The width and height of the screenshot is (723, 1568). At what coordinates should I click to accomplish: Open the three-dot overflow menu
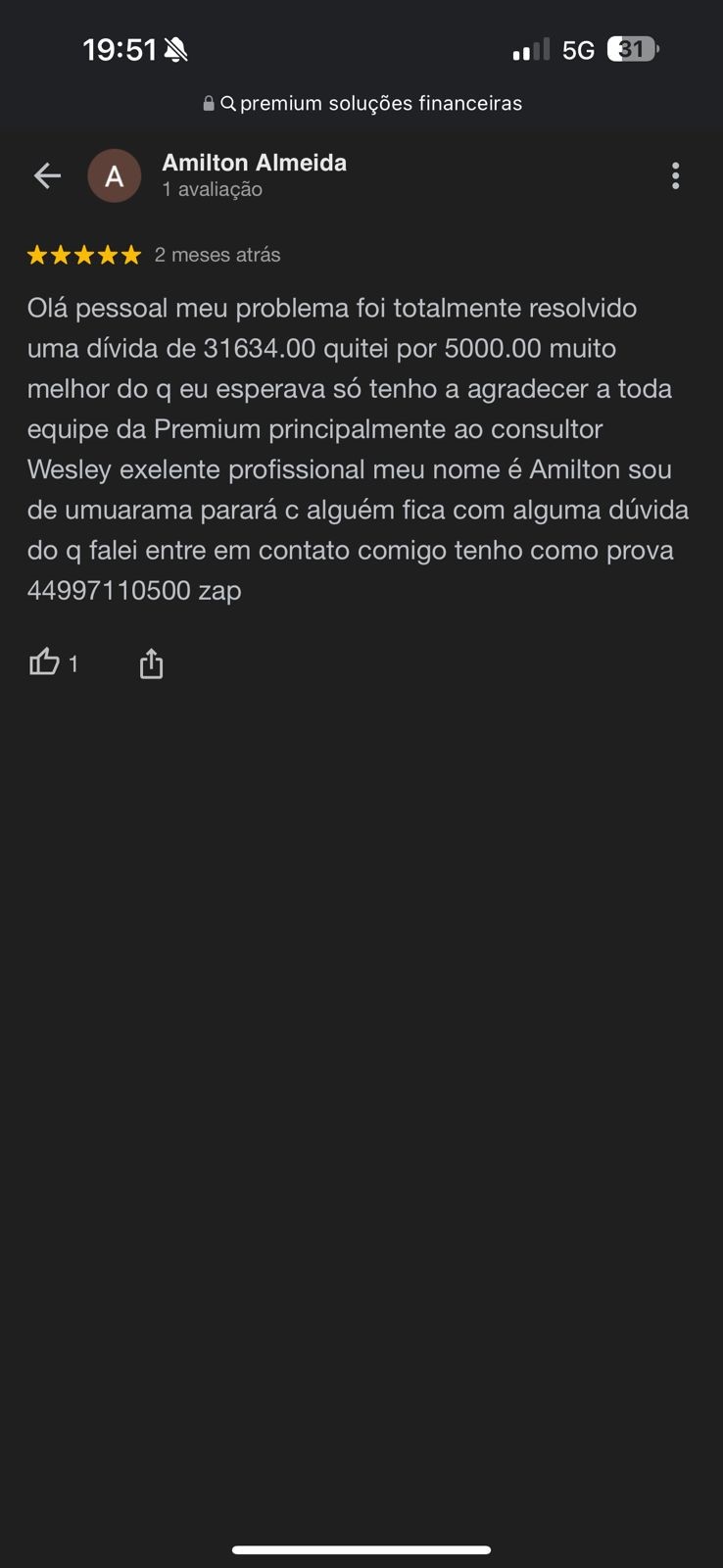675,175
